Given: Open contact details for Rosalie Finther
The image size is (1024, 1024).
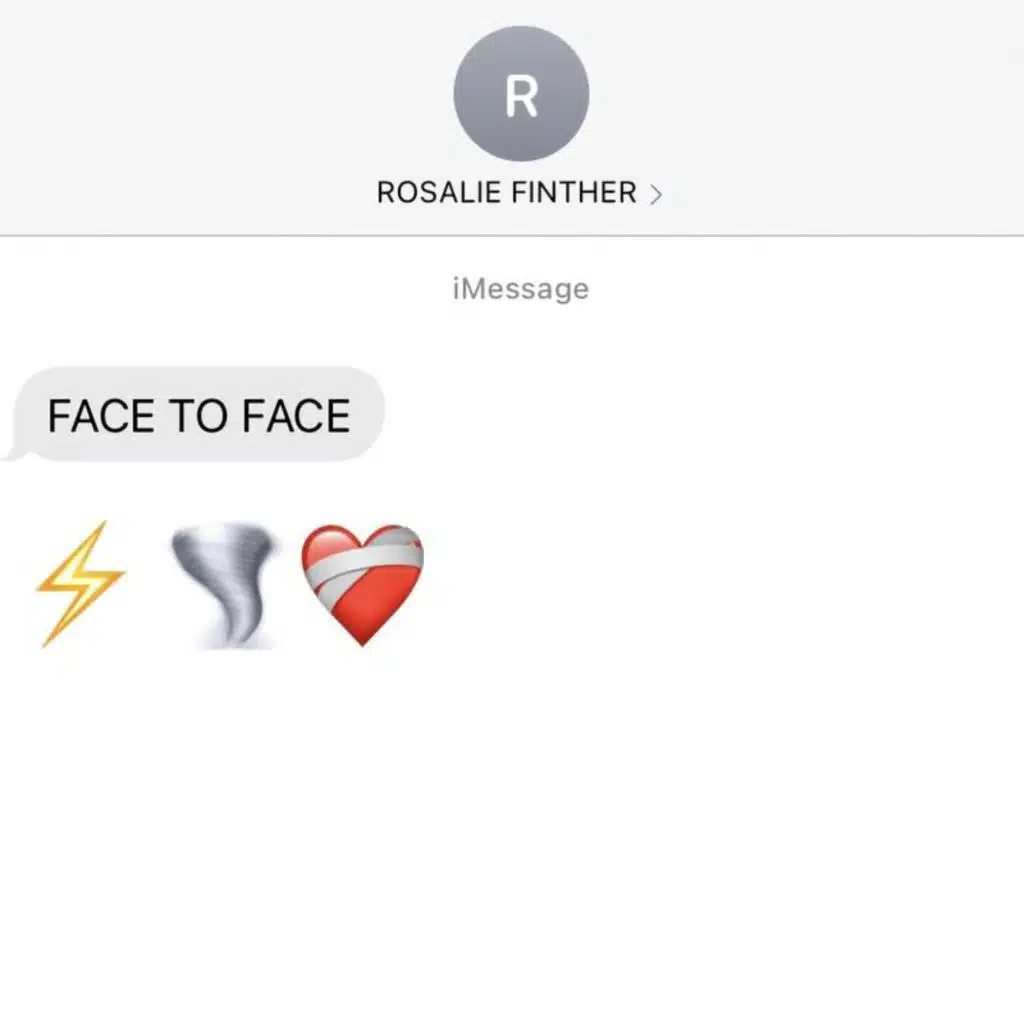Looking at the screenshot, I should click(x=520, y=193).
